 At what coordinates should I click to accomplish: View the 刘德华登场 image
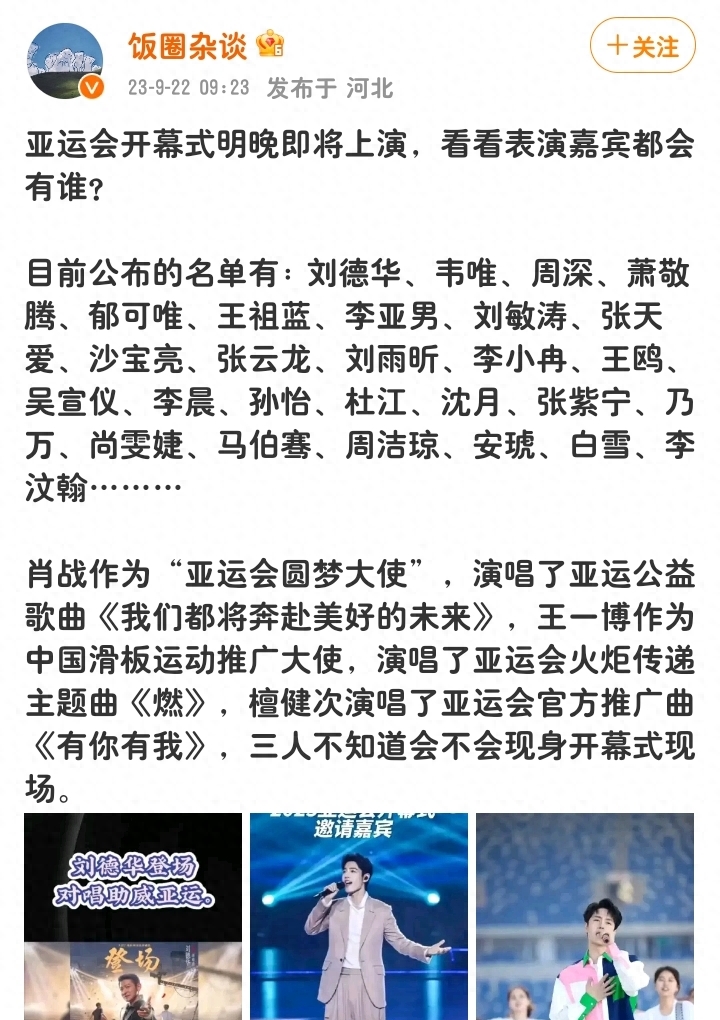click(x=133, y=915)
